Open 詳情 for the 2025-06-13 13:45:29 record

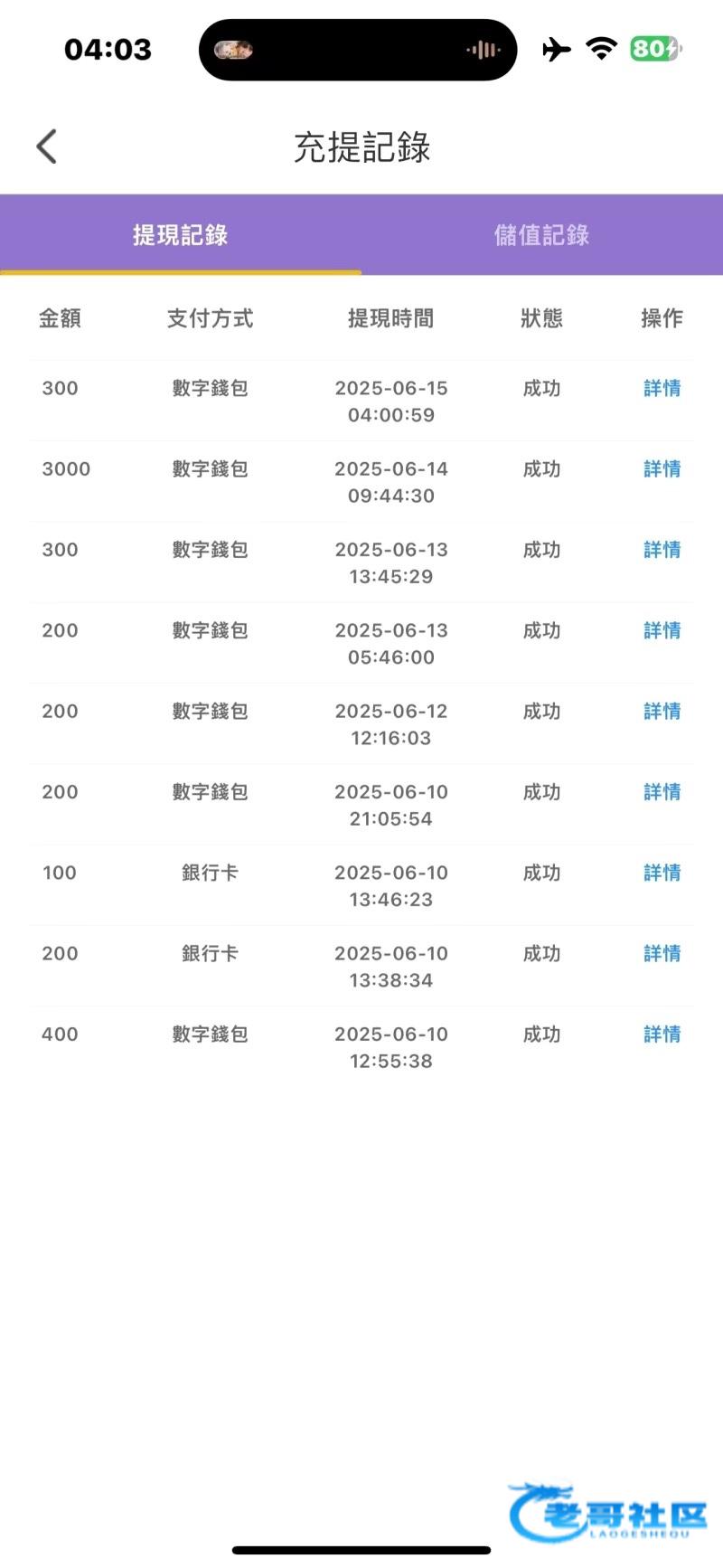point(662,550)
